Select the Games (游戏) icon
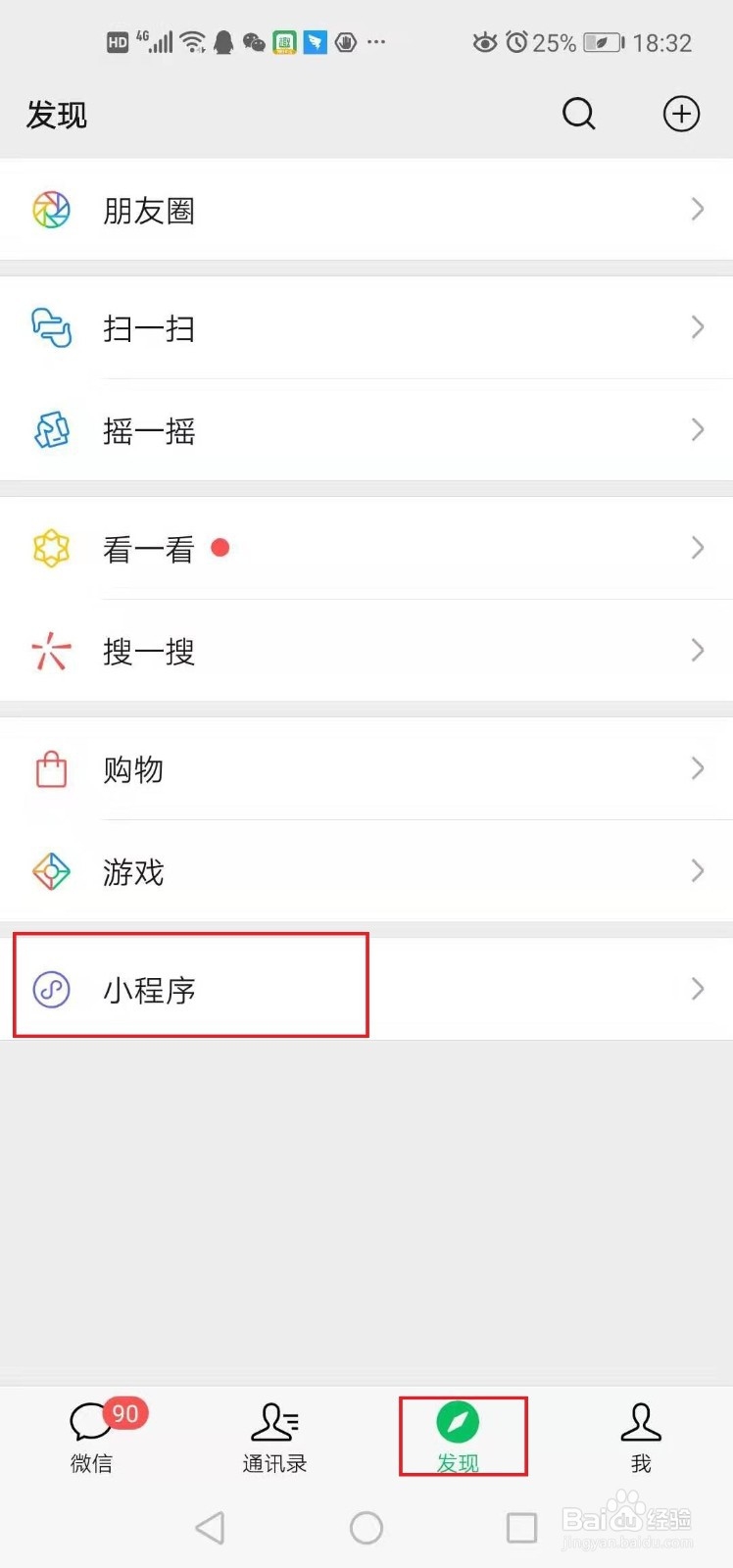The width and height of the screenshot is (733, 1568). click(51, 871)
